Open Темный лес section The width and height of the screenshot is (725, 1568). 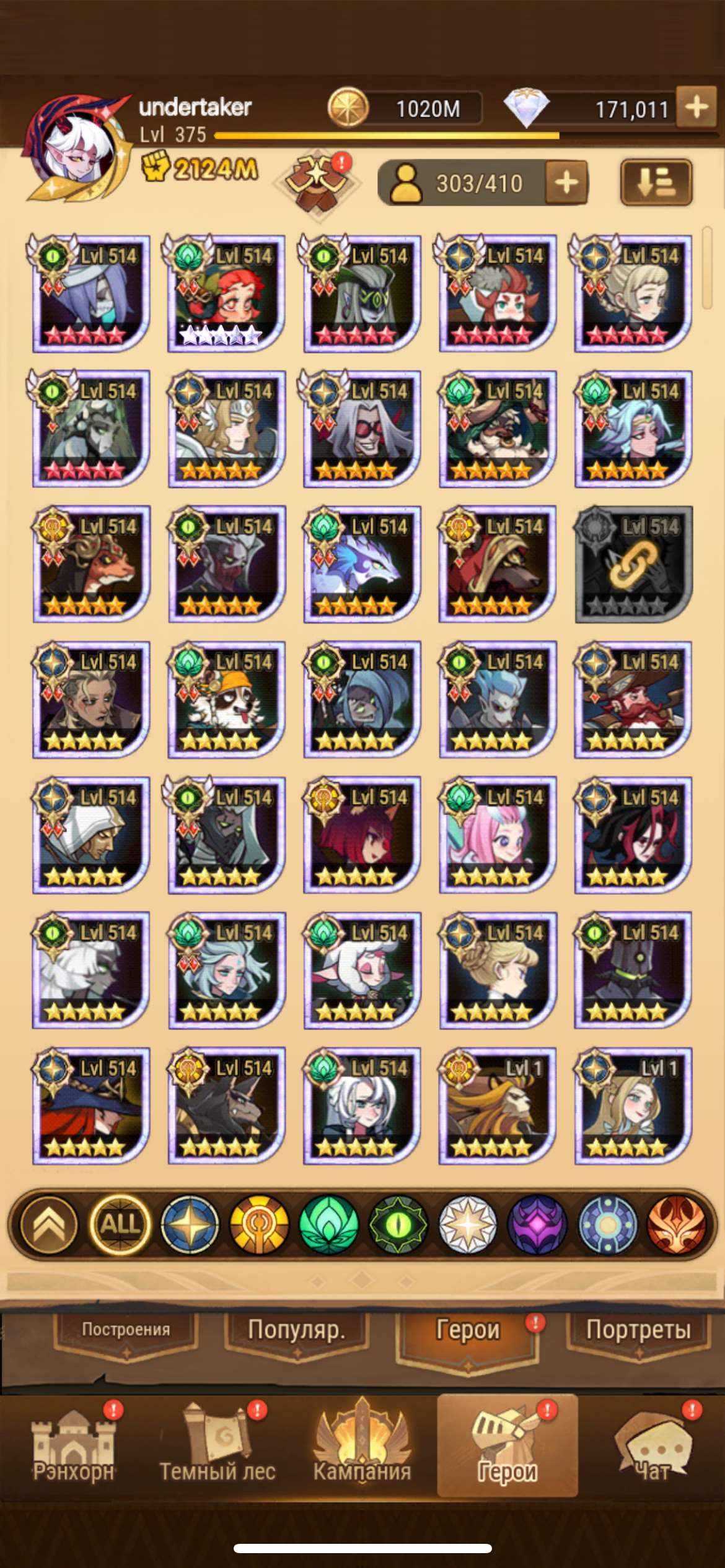(217, 1447)
